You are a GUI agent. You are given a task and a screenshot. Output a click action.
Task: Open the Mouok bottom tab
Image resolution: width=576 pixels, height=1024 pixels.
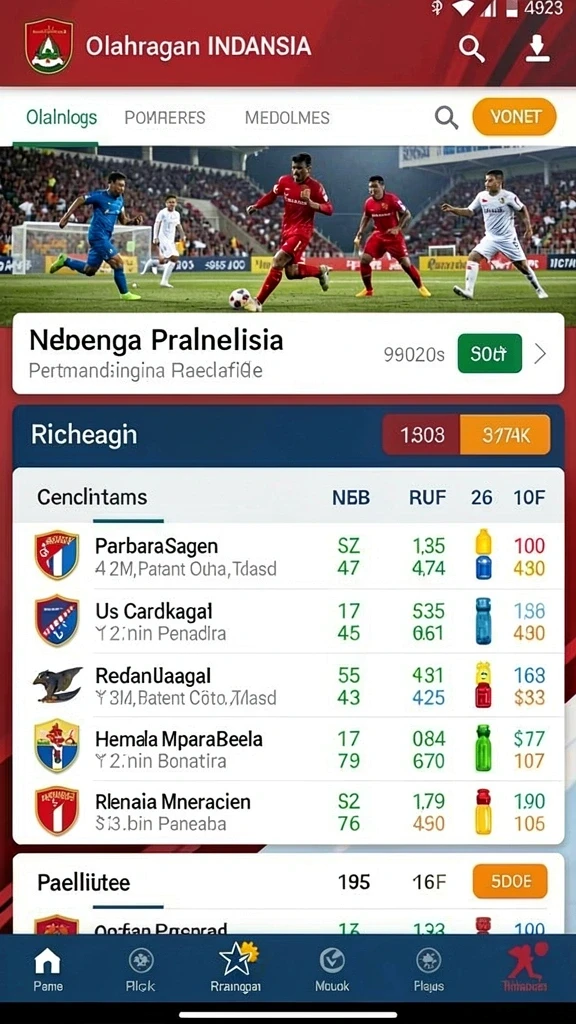click(x=332, y=970)
